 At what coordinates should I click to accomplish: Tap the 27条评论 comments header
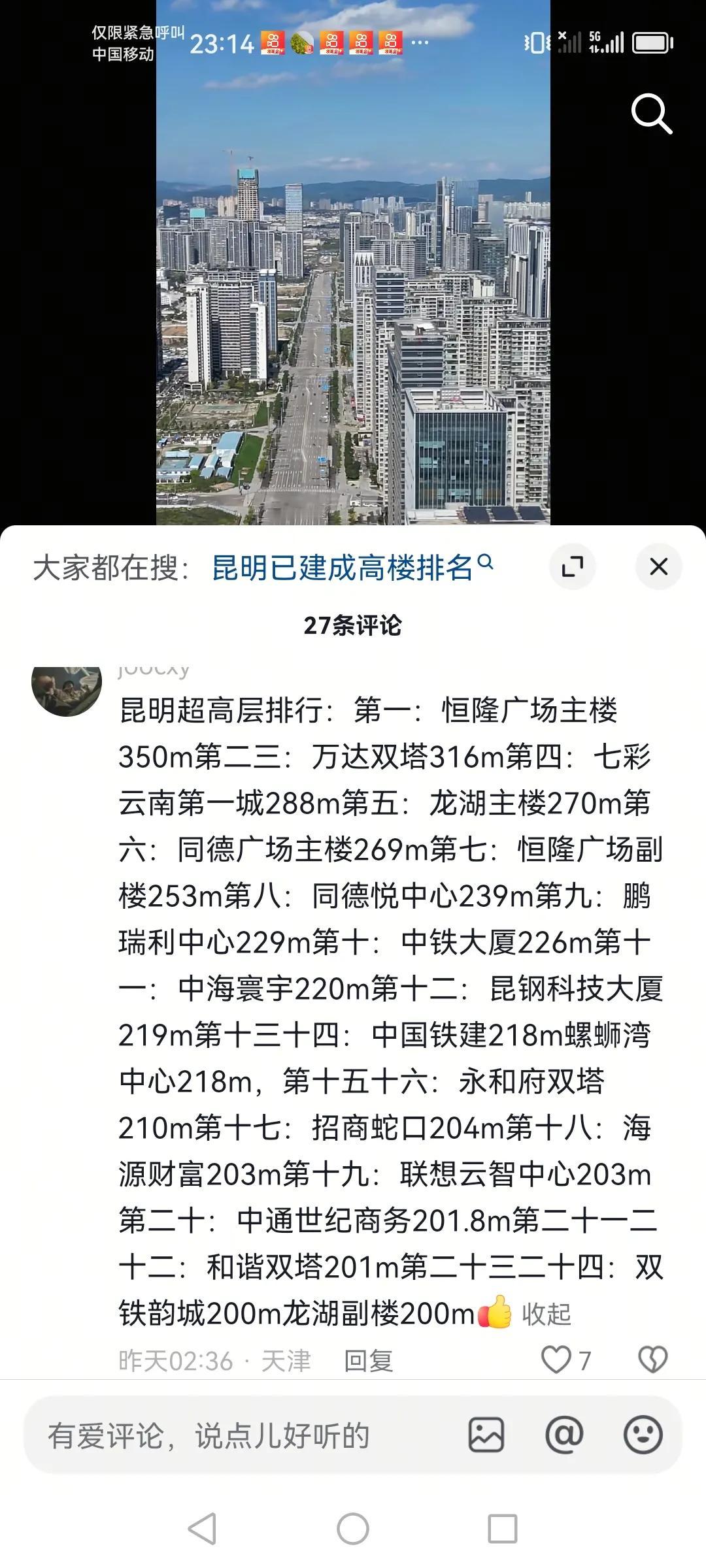tap(353, 624)
